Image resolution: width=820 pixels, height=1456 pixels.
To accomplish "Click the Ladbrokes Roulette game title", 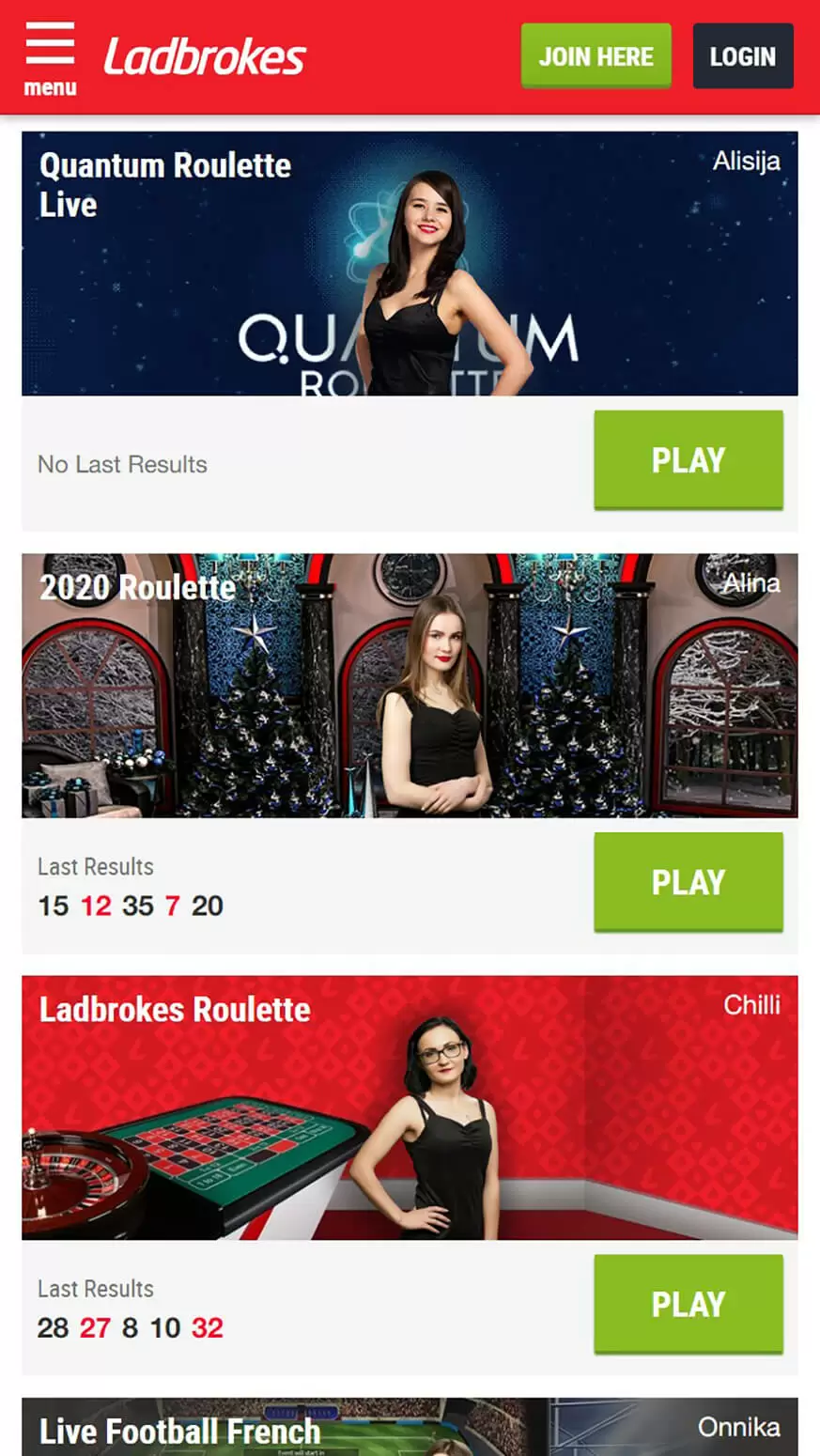I will (x=175, y=1010).
